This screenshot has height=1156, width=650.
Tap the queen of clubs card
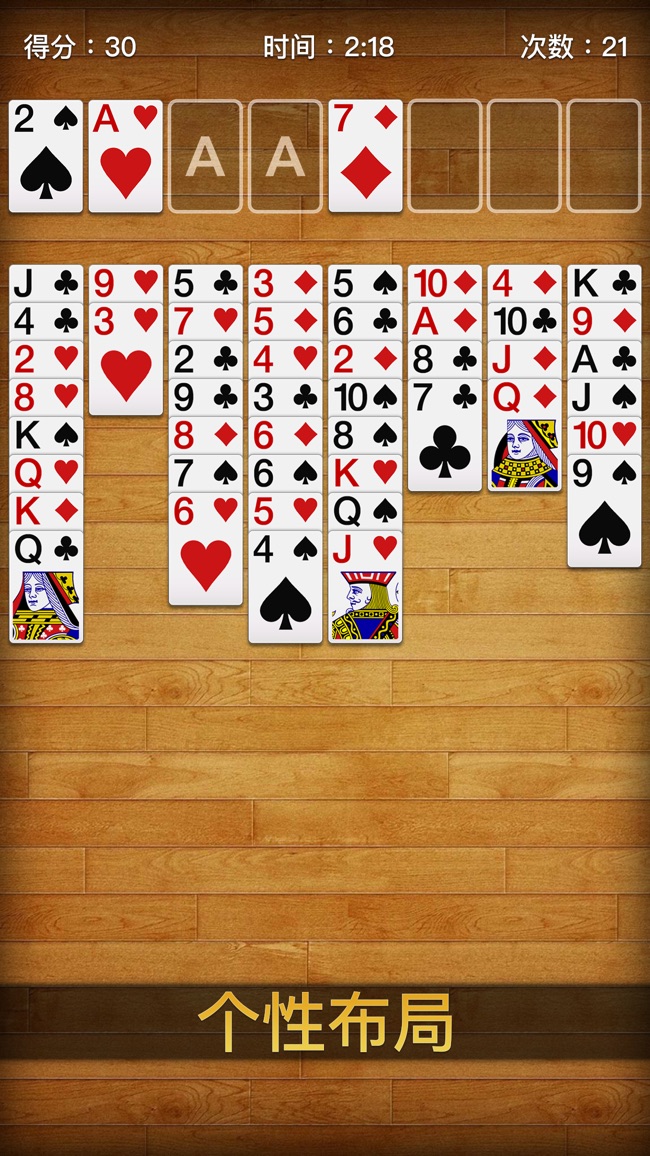pos(46,588)
